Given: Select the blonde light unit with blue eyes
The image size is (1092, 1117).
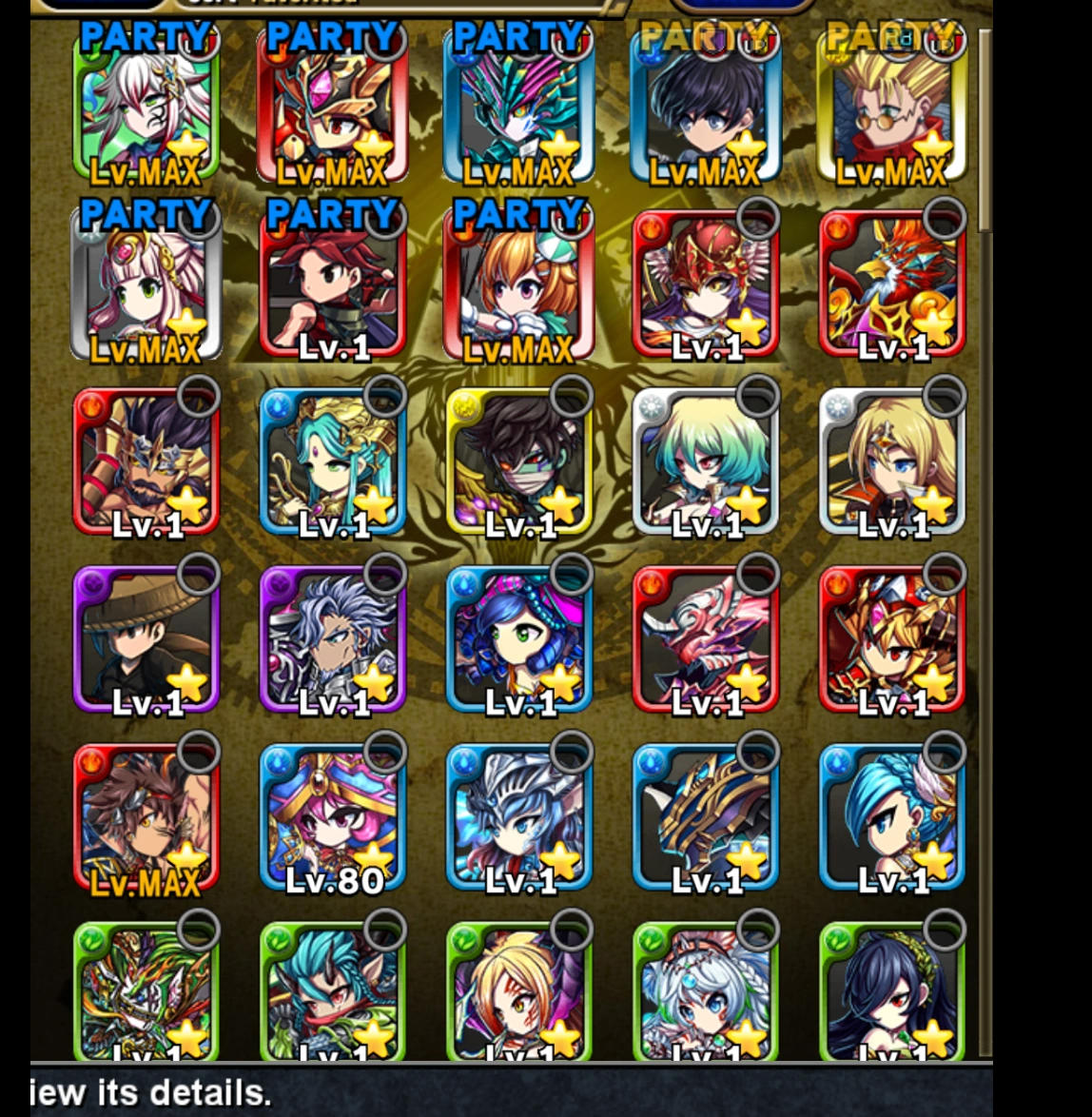Looking at the screenshot, I should coord(892,461).
